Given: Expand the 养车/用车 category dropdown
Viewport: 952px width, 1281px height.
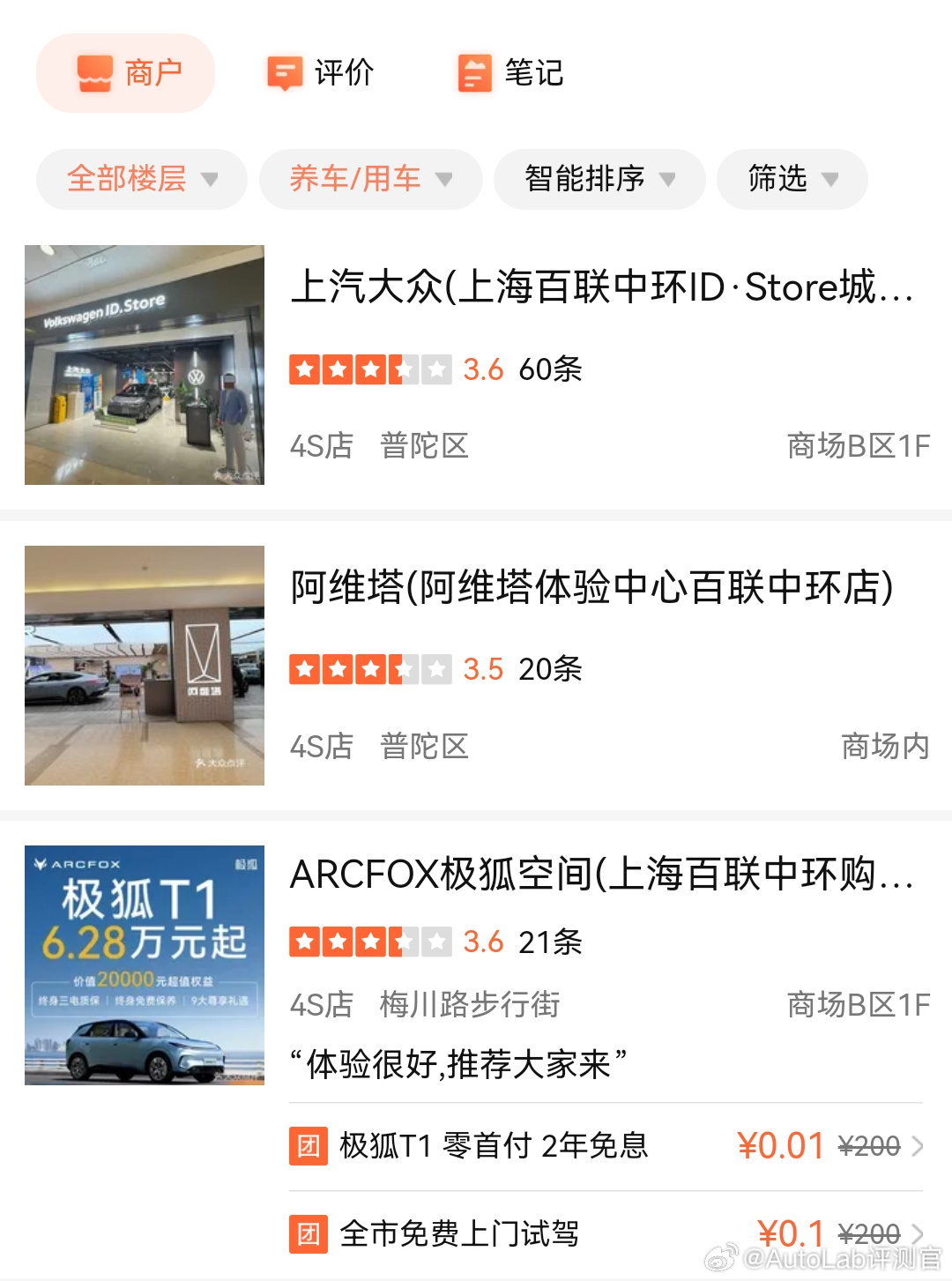Looking at the screenshot, I should pyautogui.click(x=370, y=179).
